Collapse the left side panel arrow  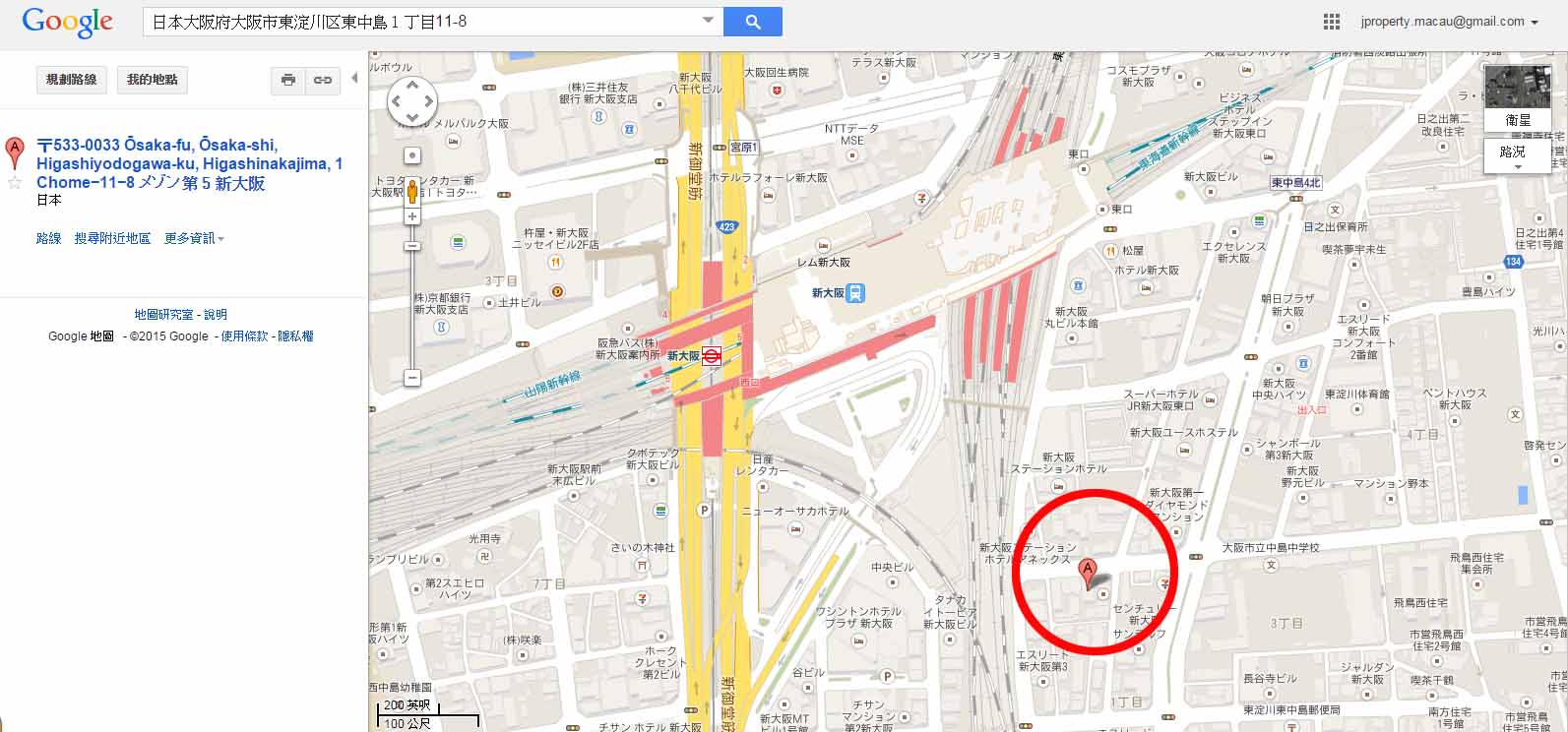354,79
